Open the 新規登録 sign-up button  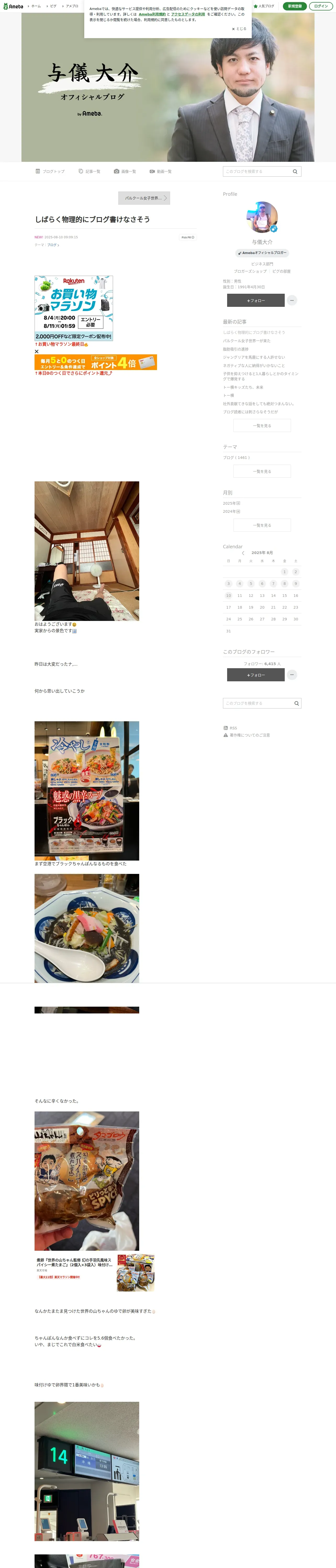(x=295, y=6)
